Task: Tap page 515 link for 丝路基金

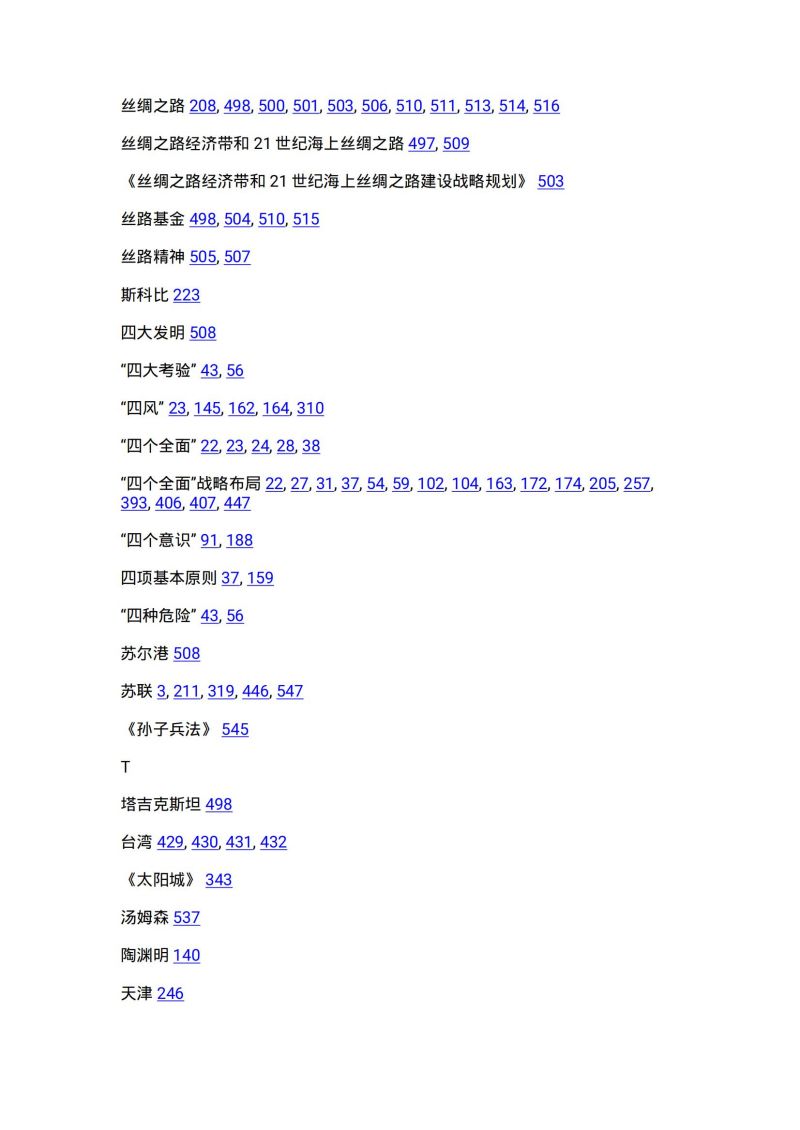Action: pos(306,219)
